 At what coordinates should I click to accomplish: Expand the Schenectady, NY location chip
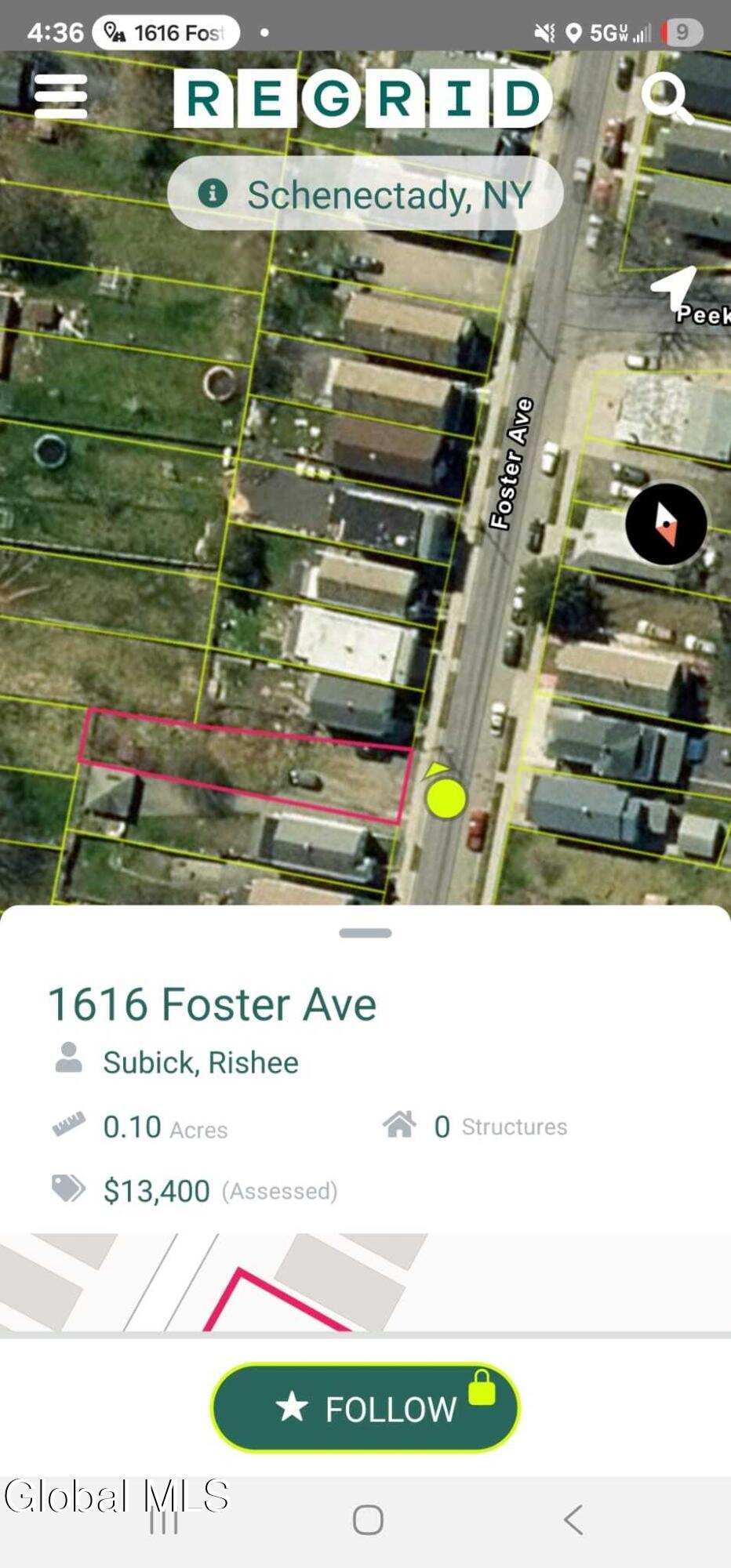365,194
